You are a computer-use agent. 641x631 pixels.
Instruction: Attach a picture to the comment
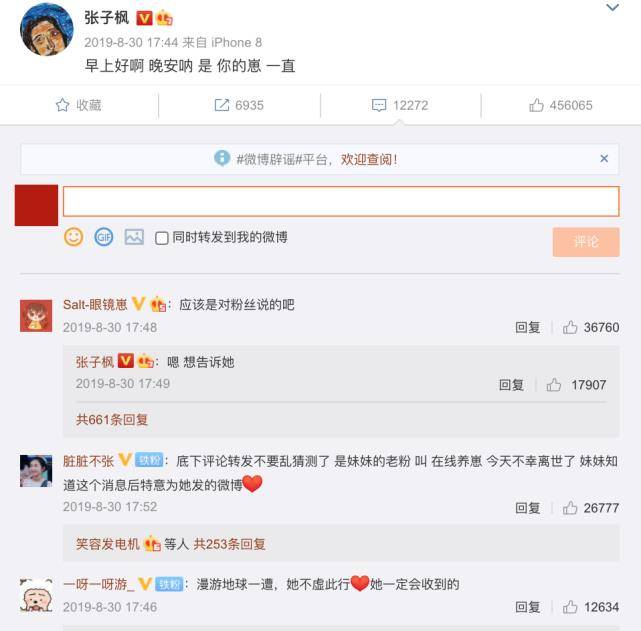pyautogui.click(x=134, y=237)
